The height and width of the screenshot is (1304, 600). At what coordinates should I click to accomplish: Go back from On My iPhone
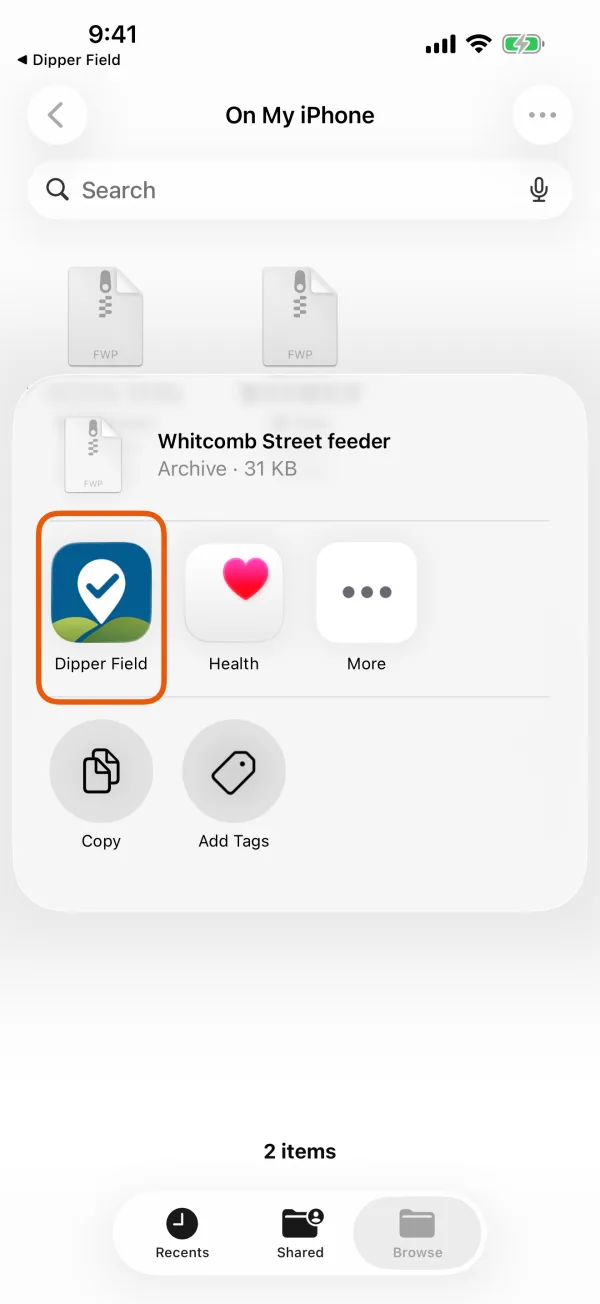(57, 115)
